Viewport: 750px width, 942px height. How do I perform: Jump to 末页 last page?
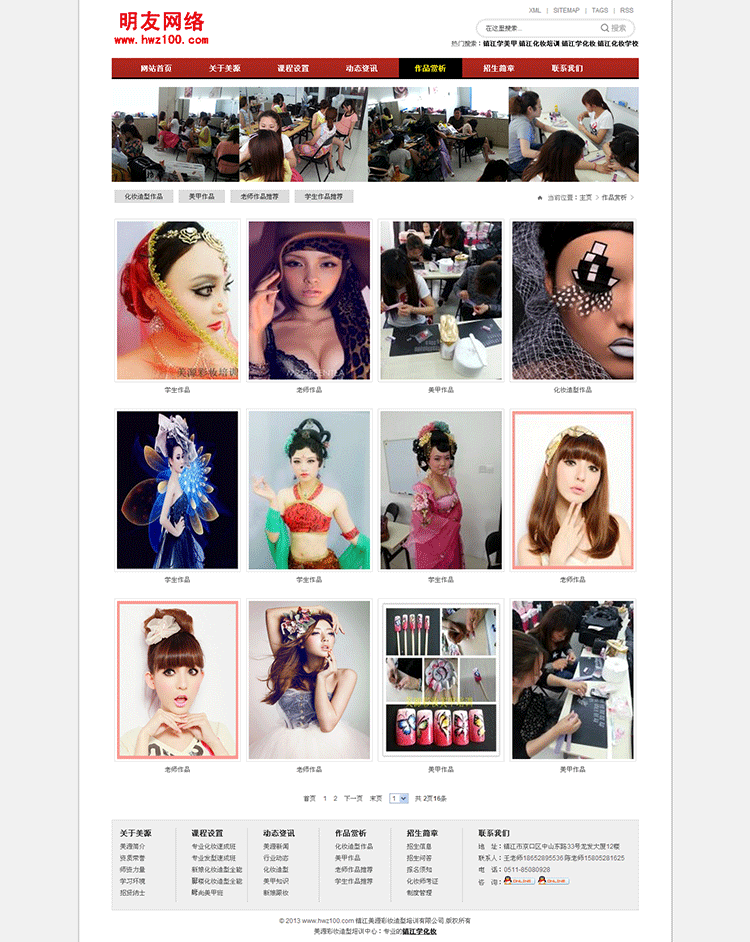click(376, 798)
